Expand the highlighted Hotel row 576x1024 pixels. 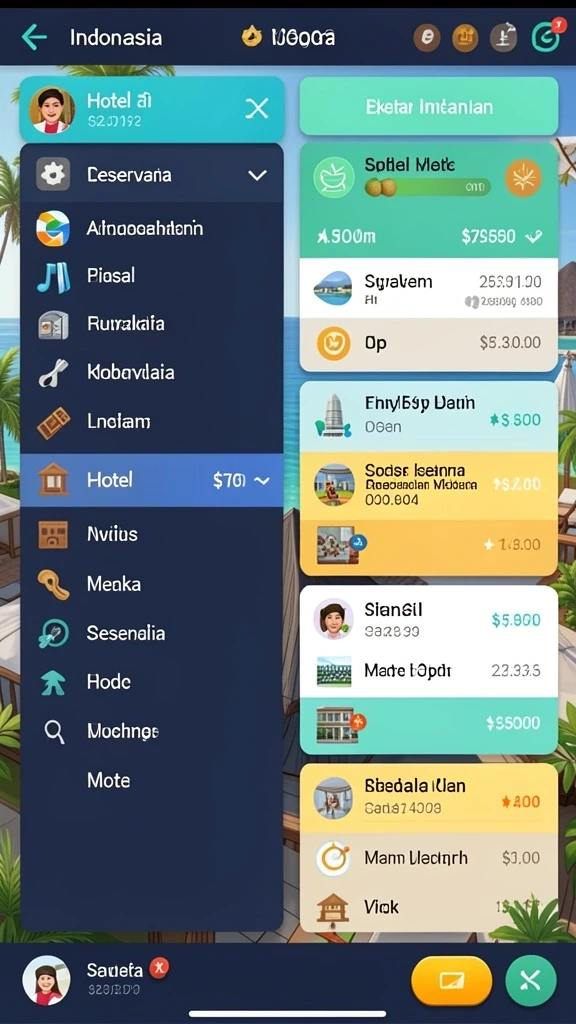pos(152,481)
